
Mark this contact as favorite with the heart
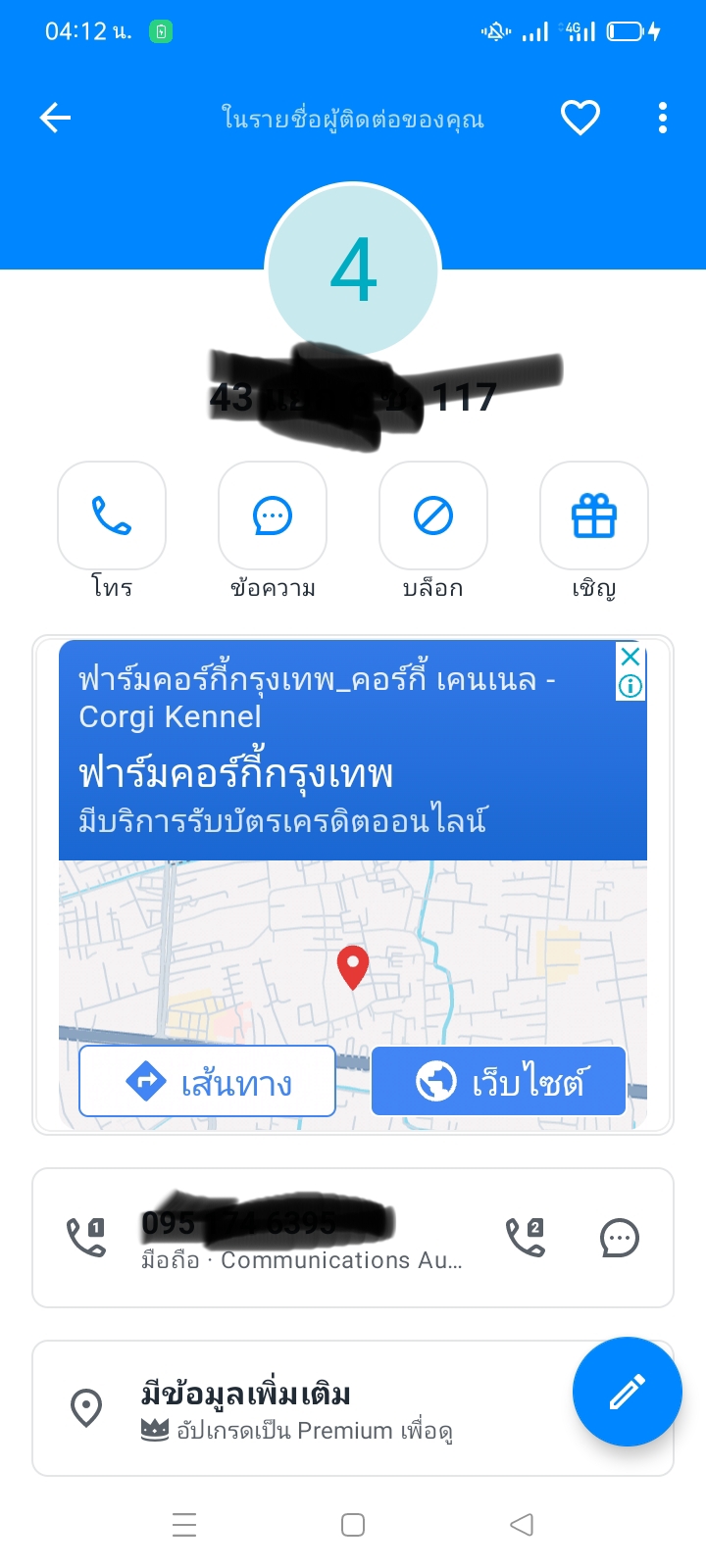point(580,119)
